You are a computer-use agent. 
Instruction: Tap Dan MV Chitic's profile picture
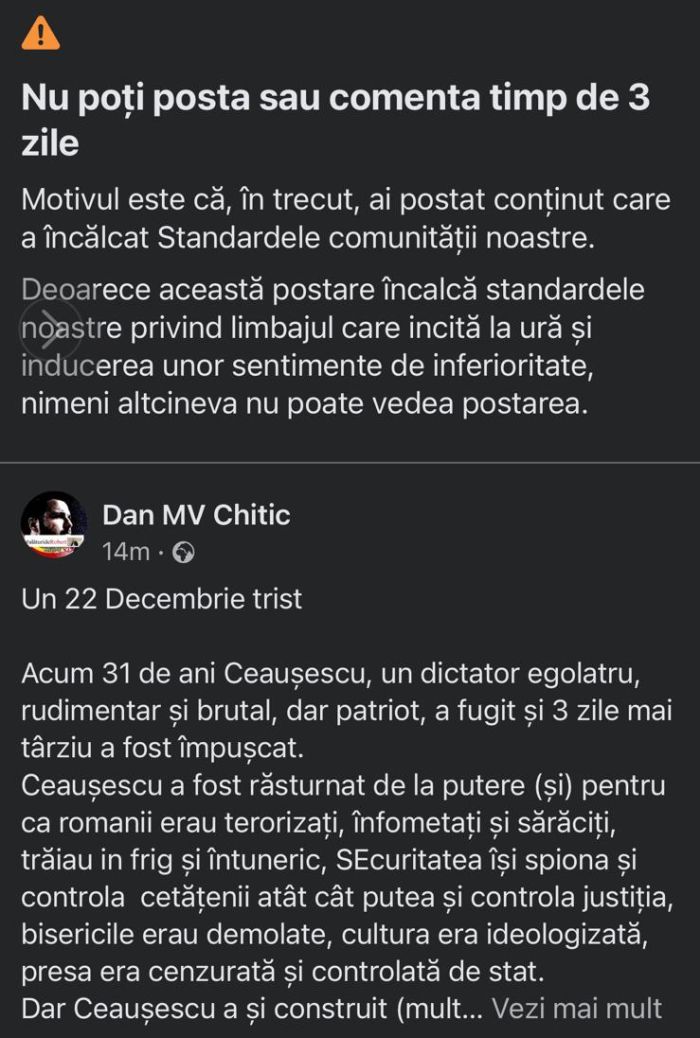point(53,525)
